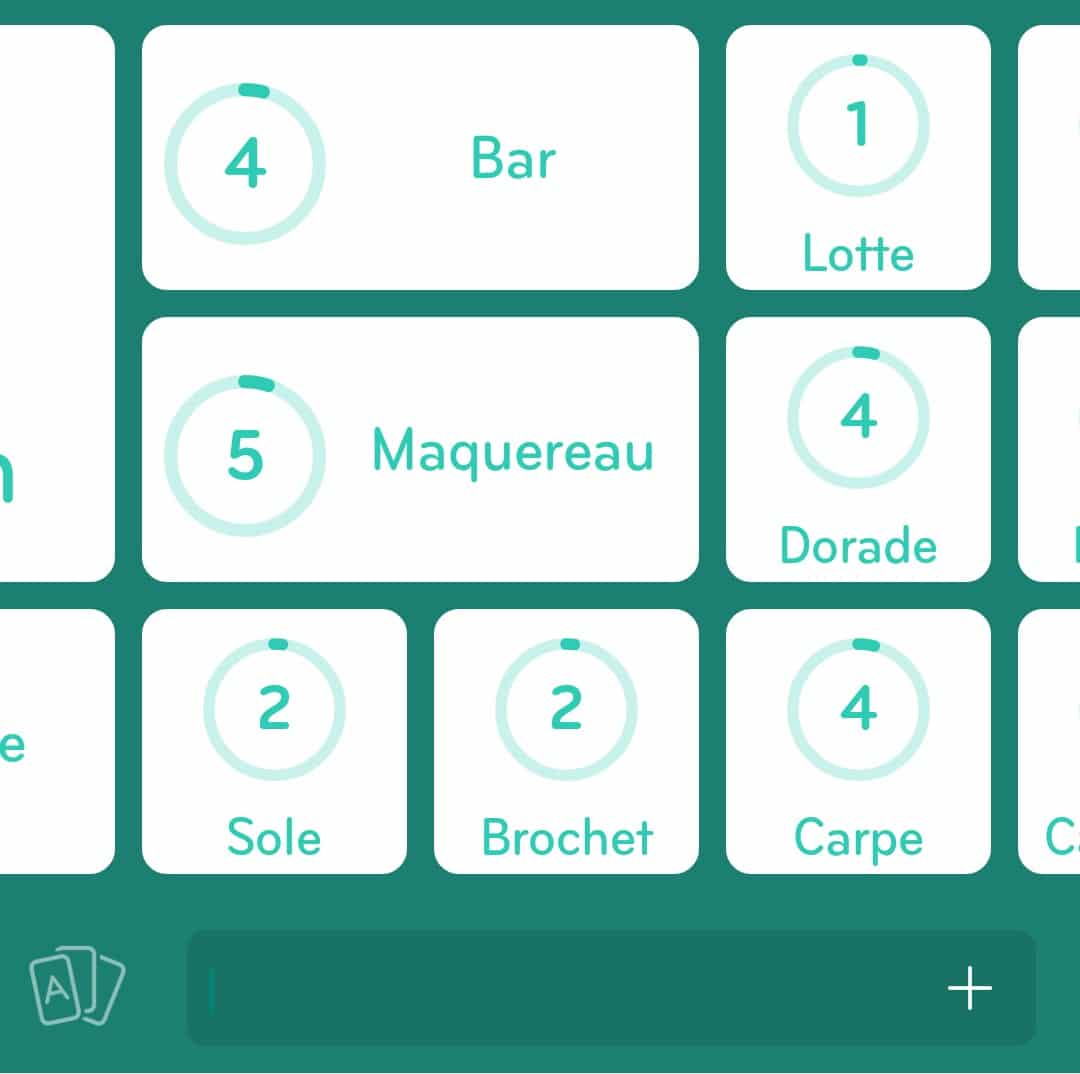Tap the Dorade card
This screenshot has height=1074, width=1080.
coord(858,450)
